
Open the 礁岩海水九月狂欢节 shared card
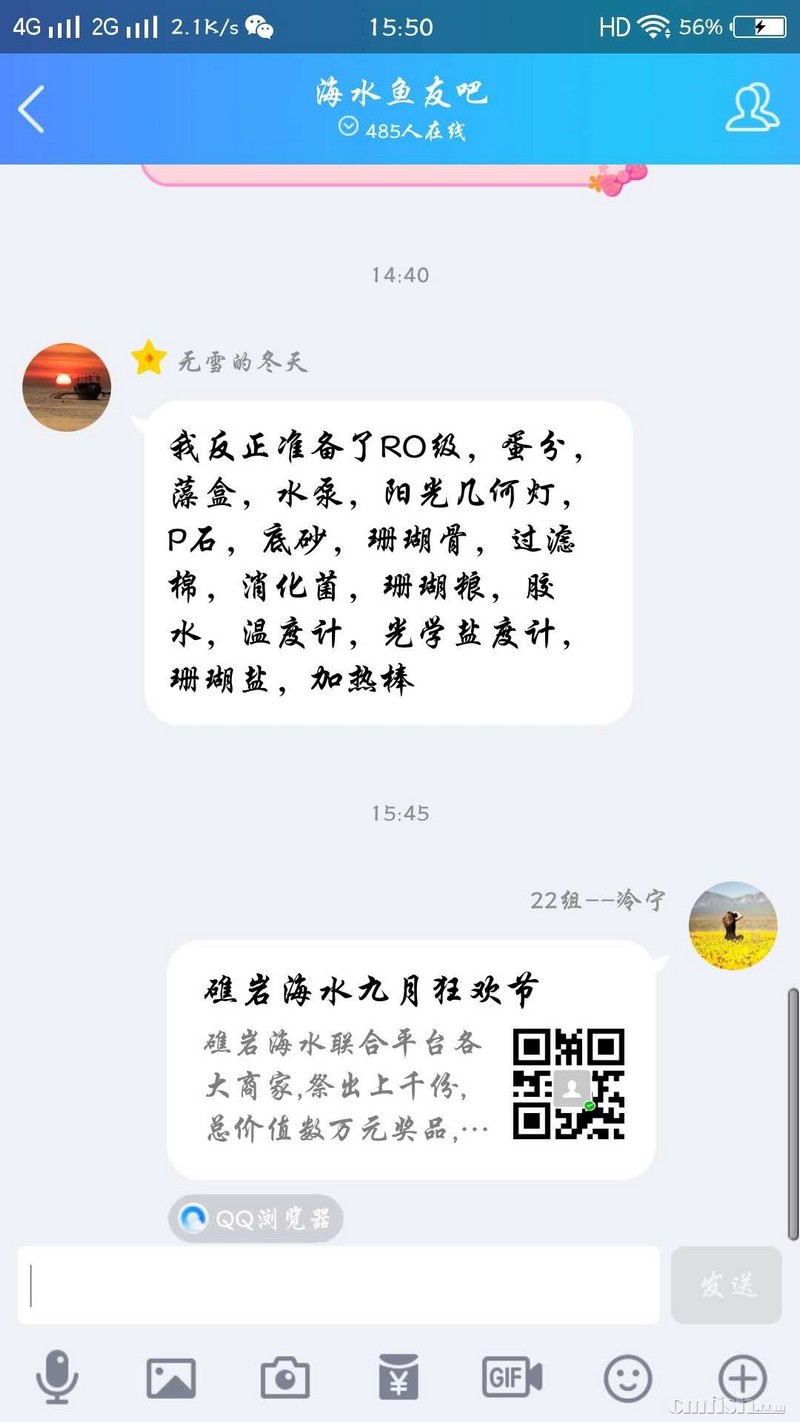pos(410,1060)
